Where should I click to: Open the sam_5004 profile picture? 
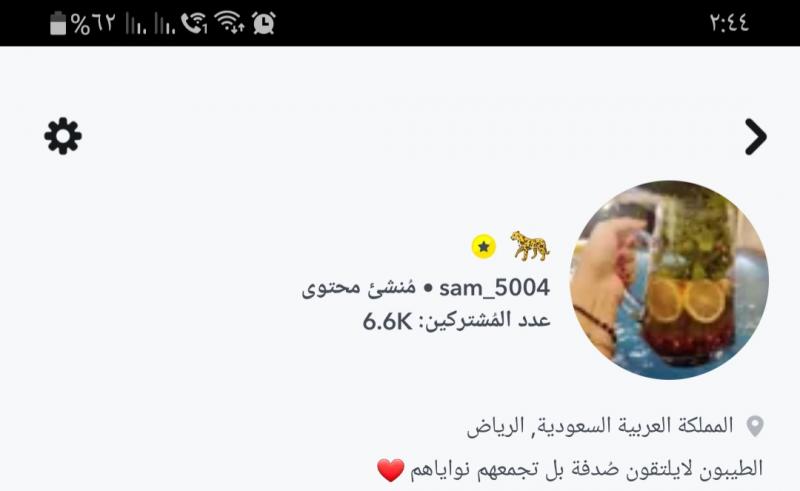[x=669, y=280]
